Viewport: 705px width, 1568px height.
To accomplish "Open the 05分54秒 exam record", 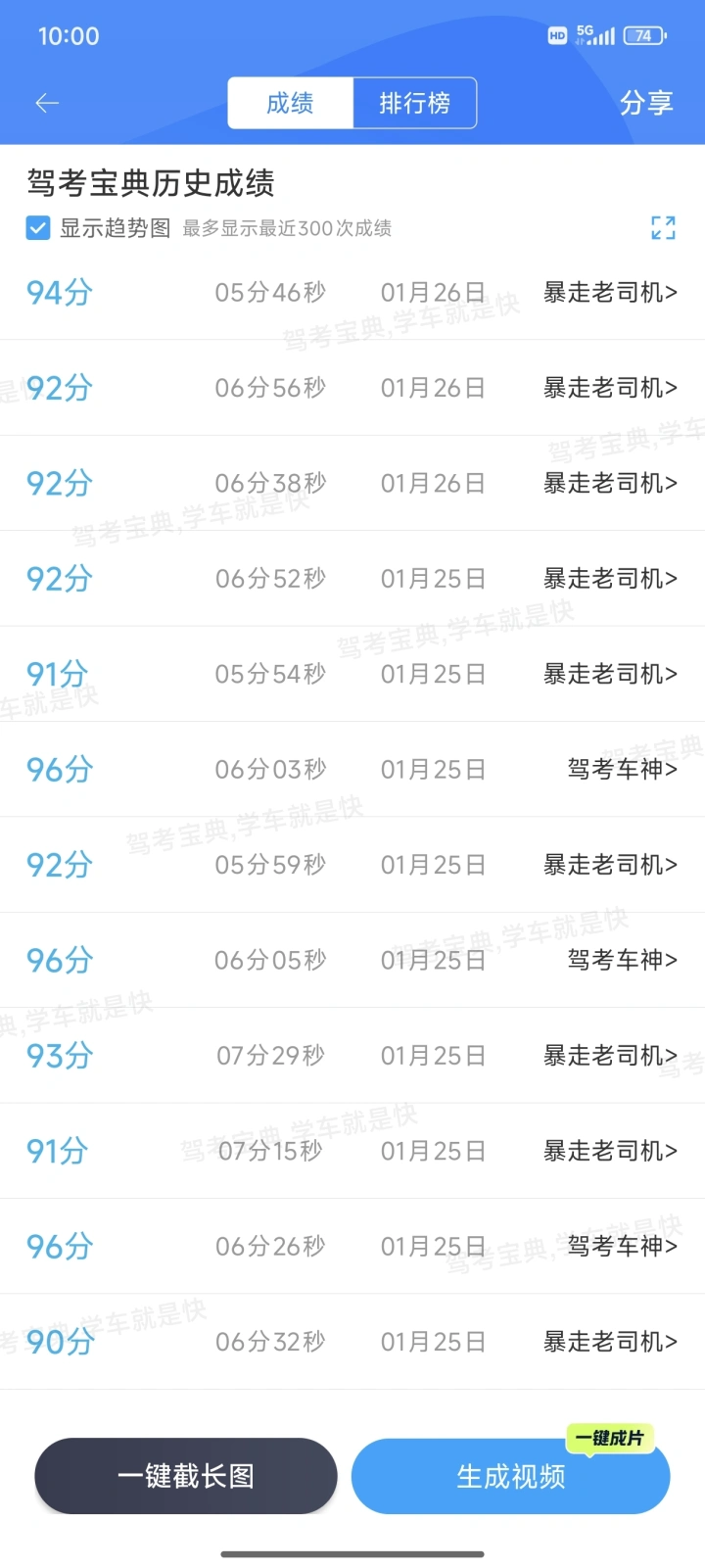I will [x=270, y=674].
